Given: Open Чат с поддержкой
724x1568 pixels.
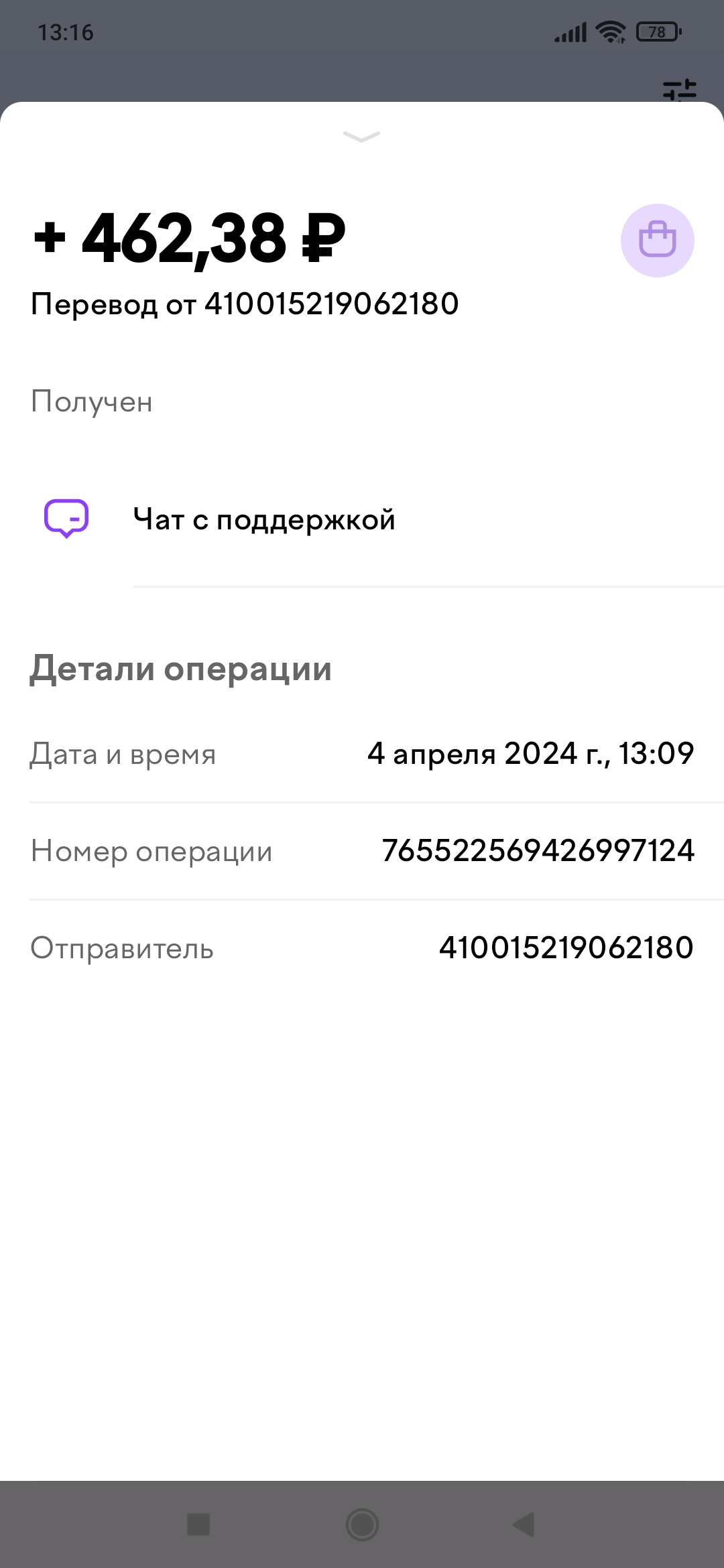Looking at the screenshot, I should pos(362,519).
